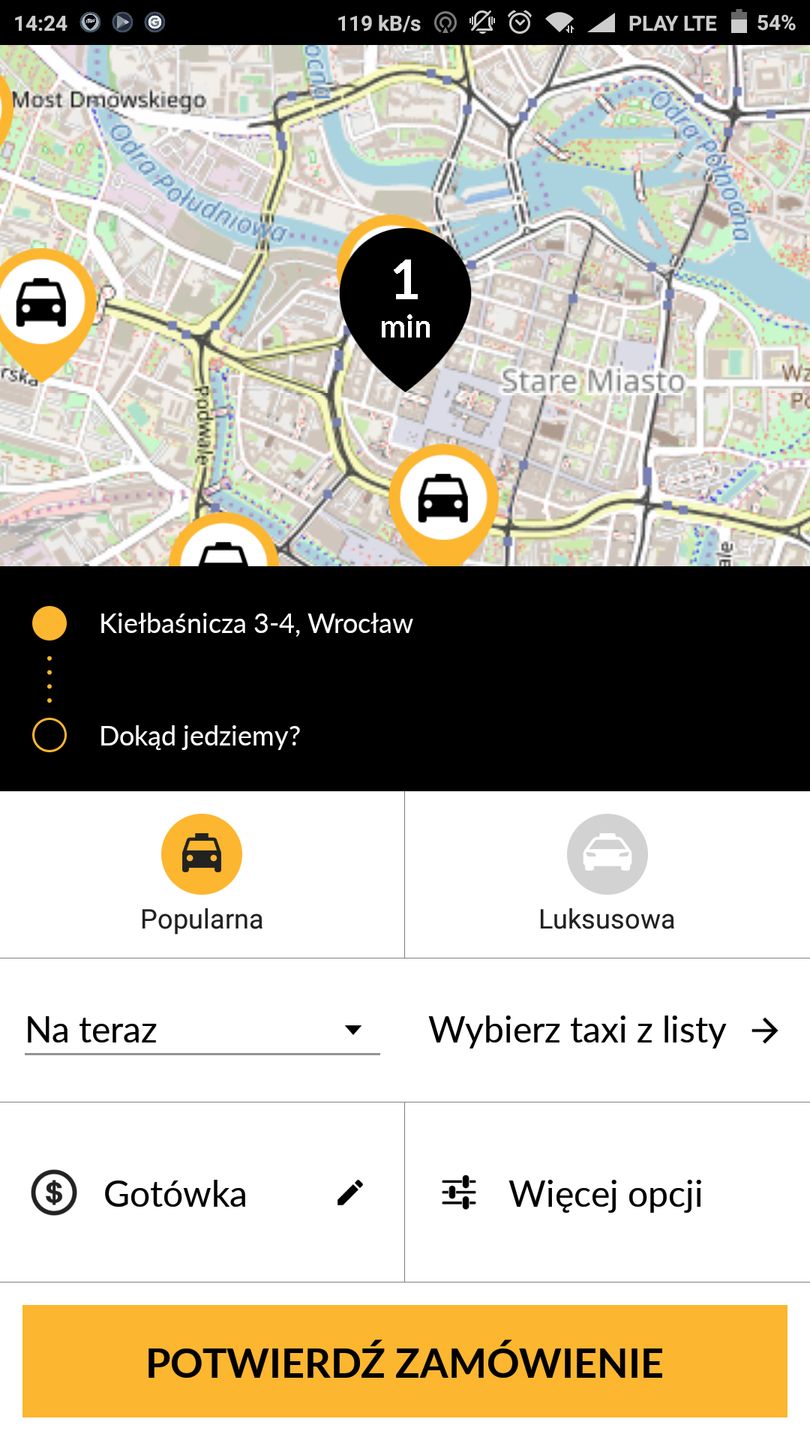This screenshot has height=1440, width=810.
Task: Select the Popularna taxi class
Action: click(x=202, y=874)
